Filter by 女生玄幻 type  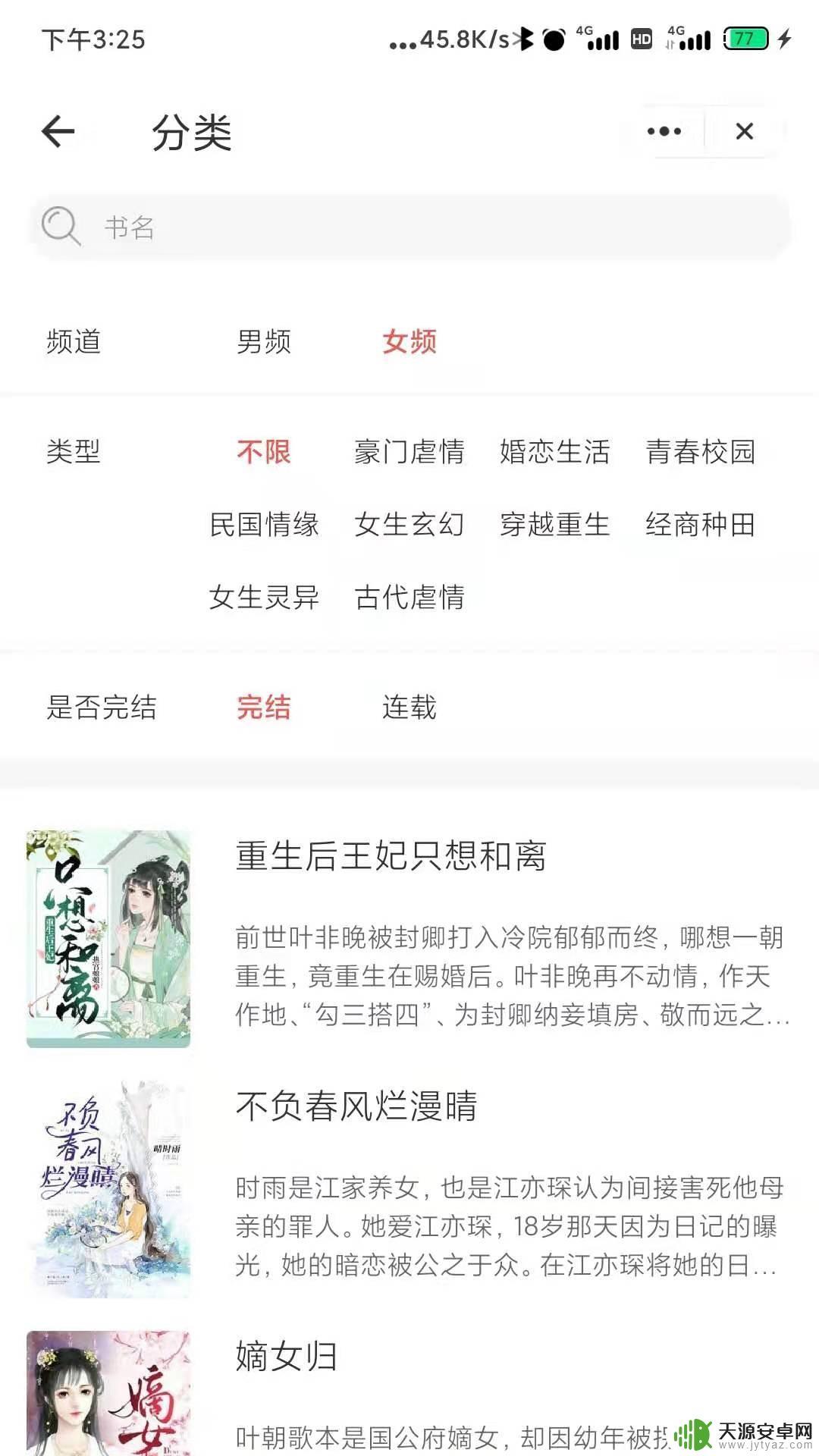[x=409, y=525]
